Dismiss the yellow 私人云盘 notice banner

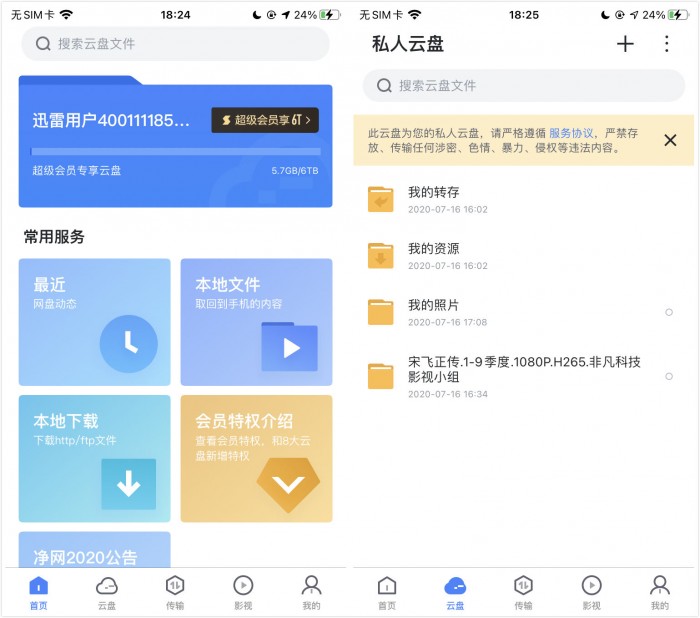click(670, 140)
